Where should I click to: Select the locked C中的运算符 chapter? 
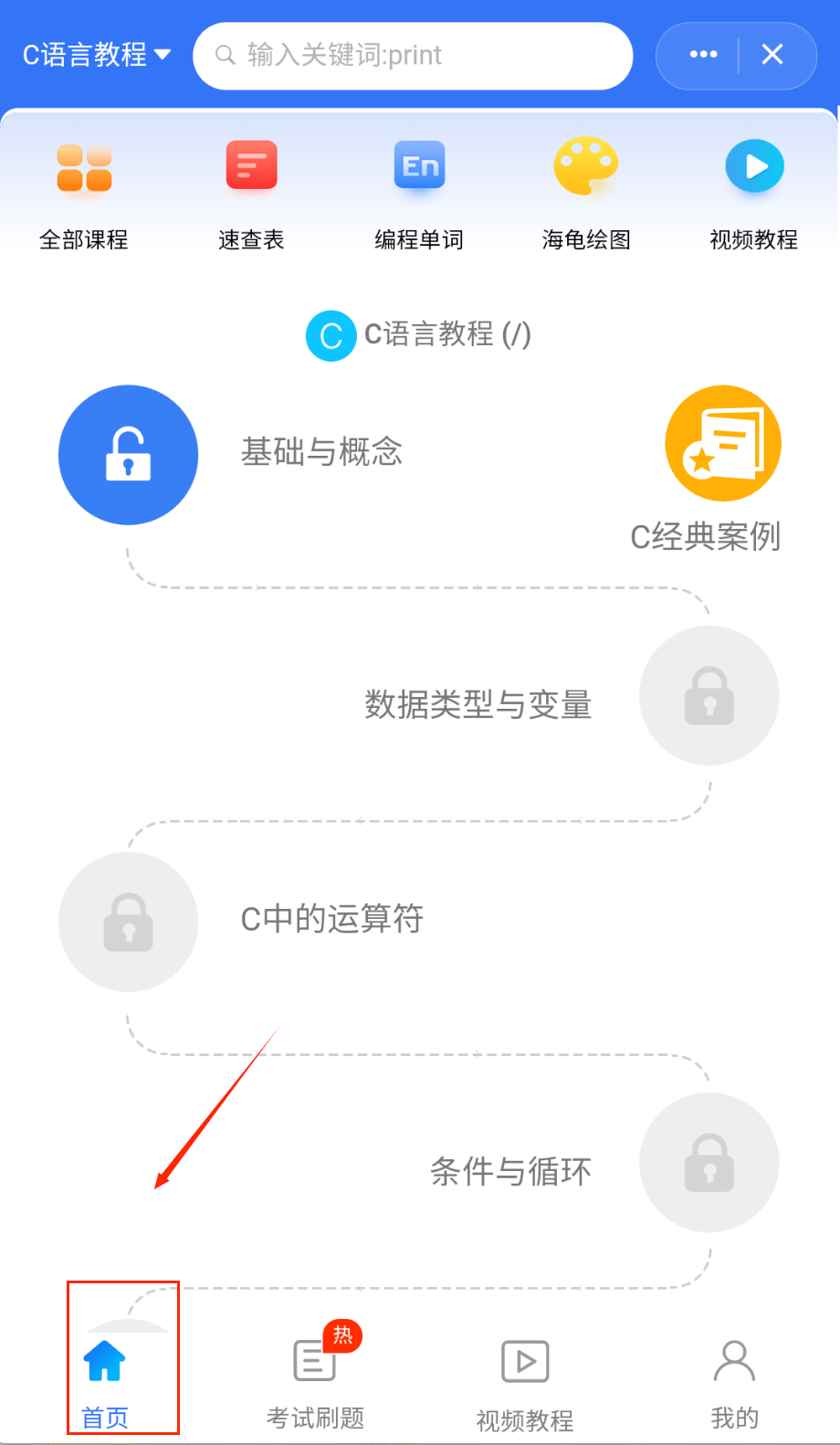(129, 922)
